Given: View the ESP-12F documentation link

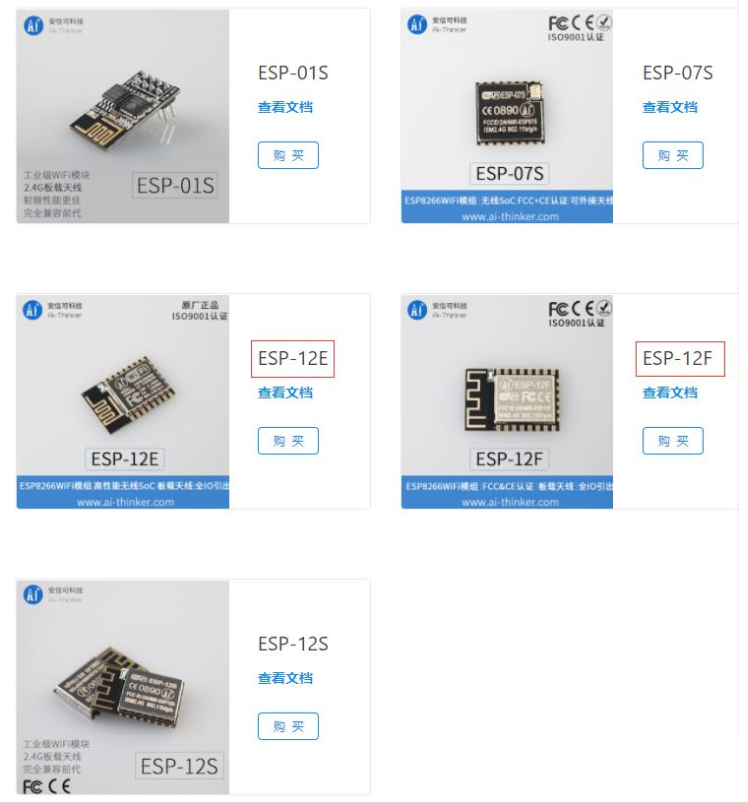Looking at the screenshot, I should click(x=670, y=393).
